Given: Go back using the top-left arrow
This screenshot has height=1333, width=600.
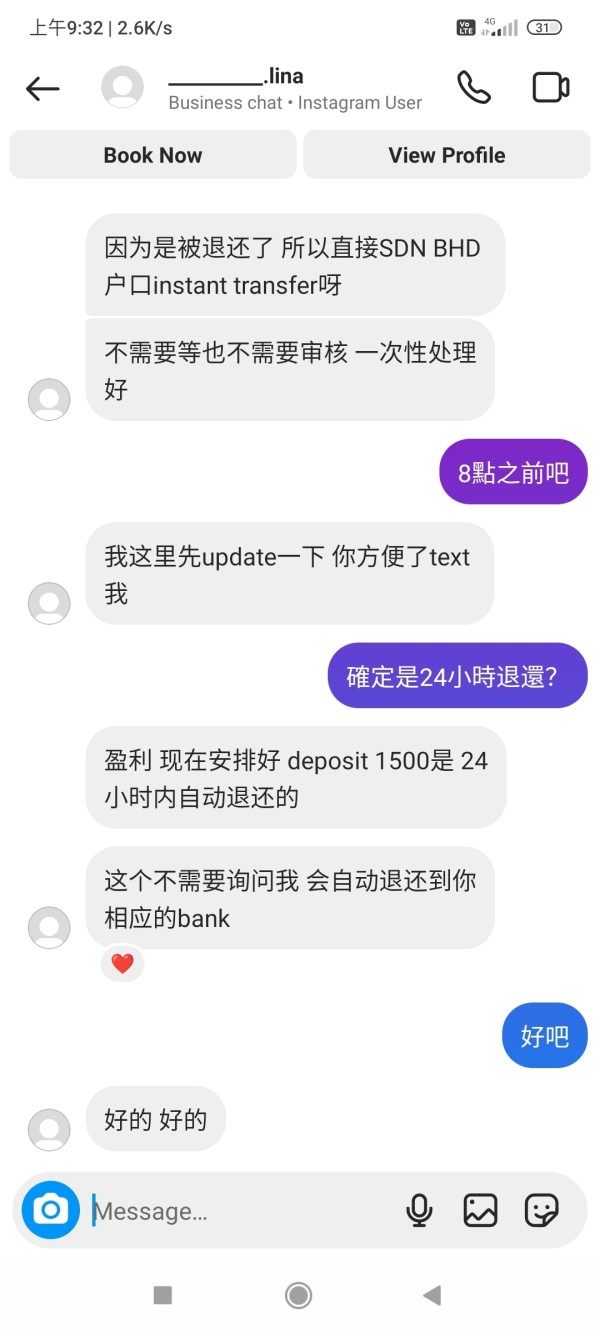Looking at the screenshot, I should click(42, 88).
